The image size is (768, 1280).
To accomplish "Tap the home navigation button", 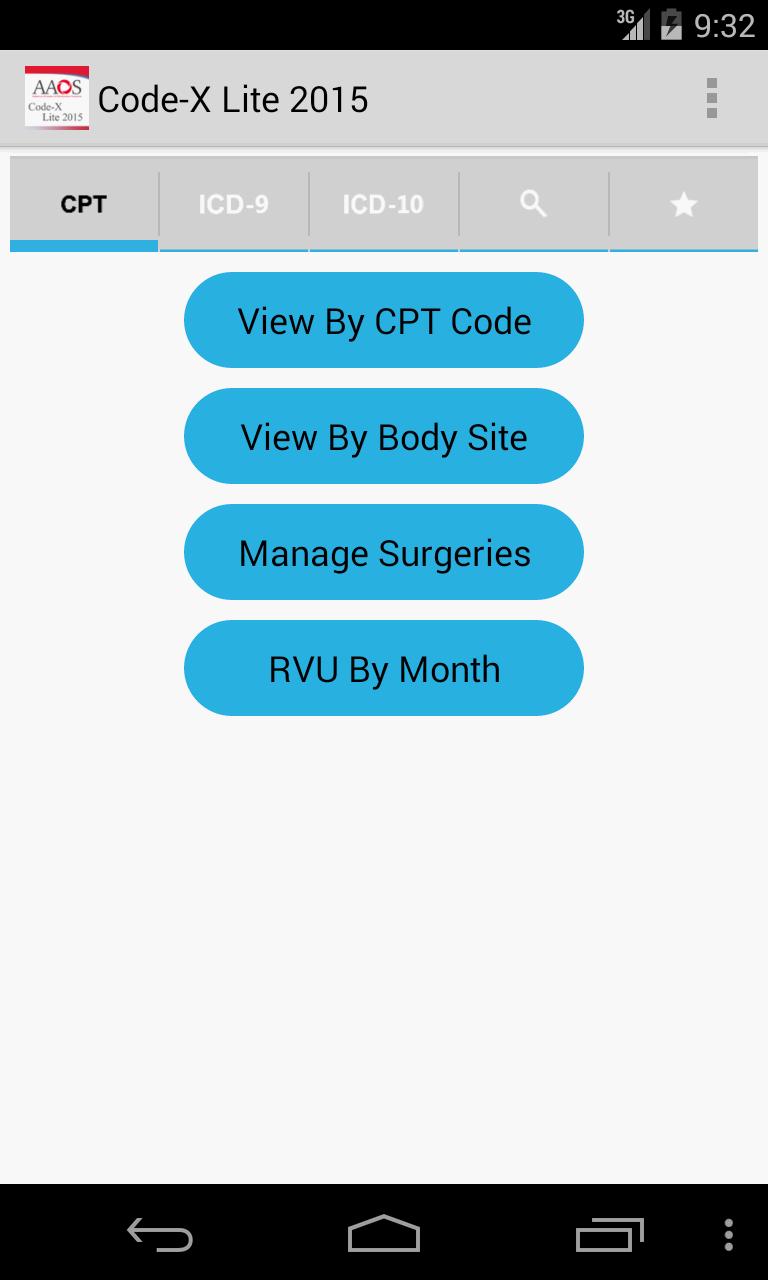I will (383, 1235).
